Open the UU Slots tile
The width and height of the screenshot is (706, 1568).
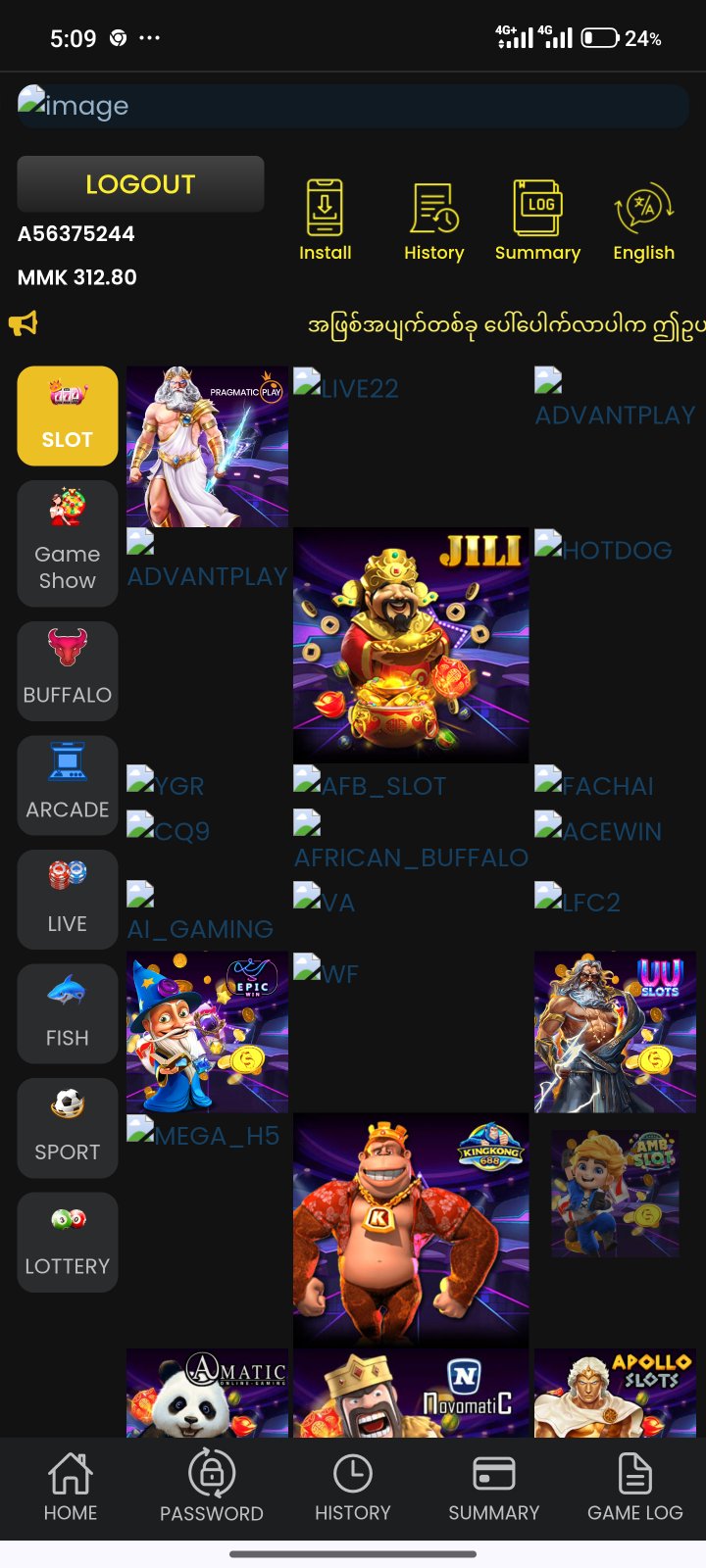pyautogui.click(x=615, y=1031)
